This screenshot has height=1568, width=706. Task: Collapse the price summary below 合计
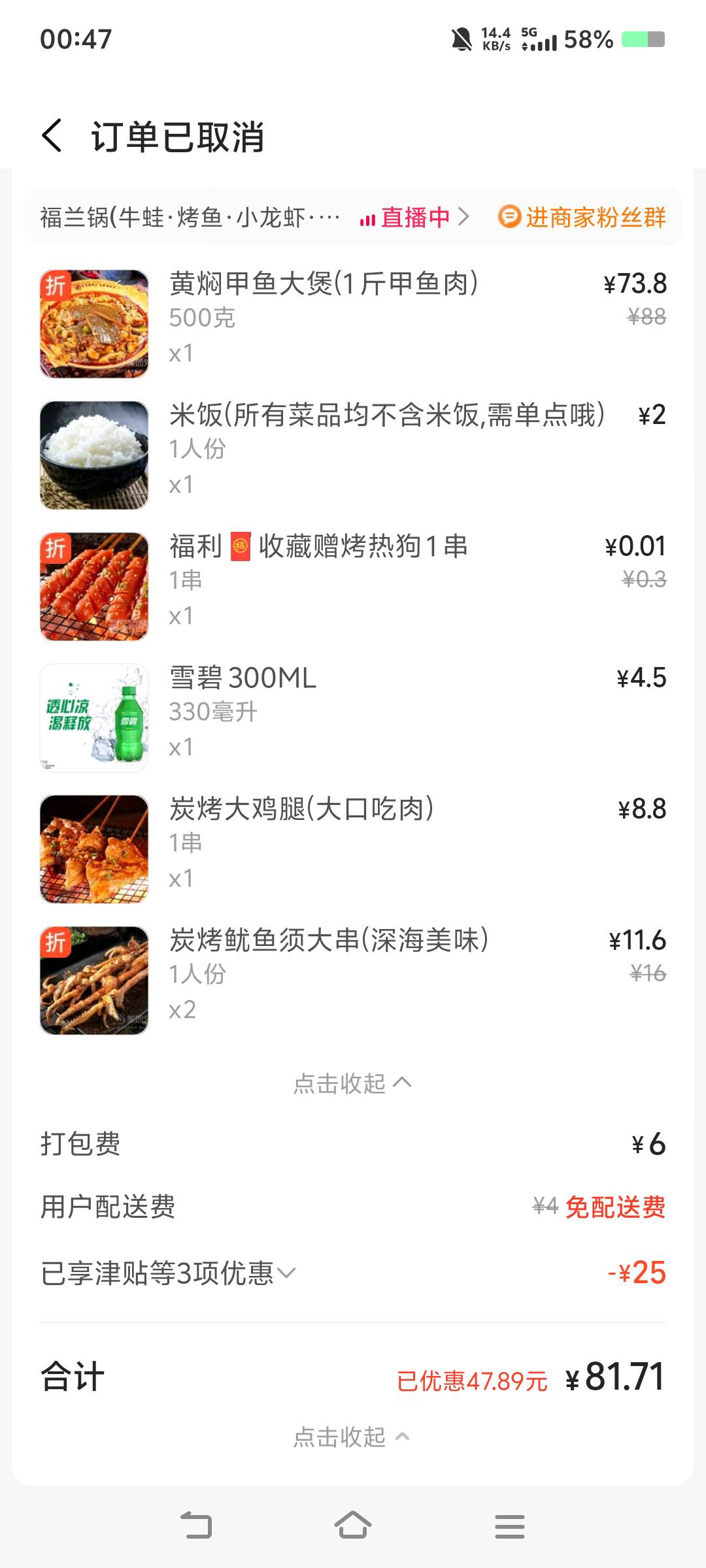click(352, 1437)
